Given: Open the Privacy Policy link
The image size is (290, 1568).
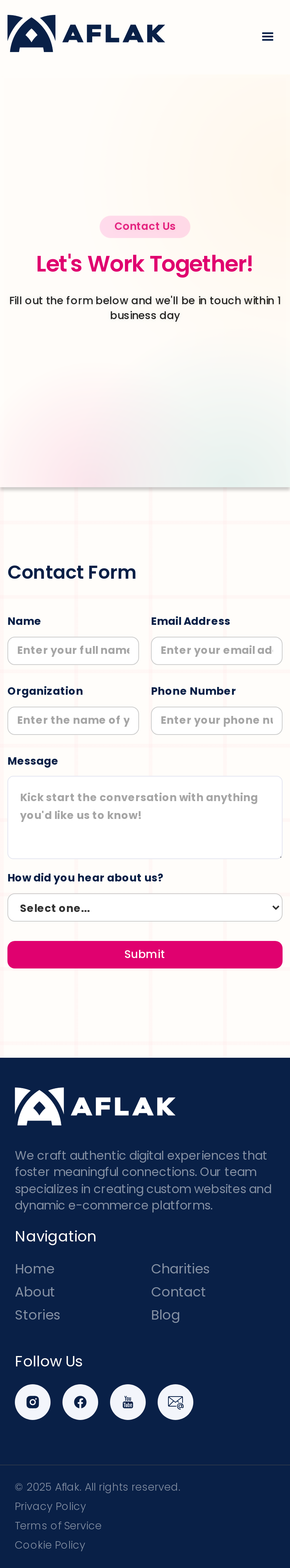Looking at the screenshot, I should click(x=51, y=1507).
